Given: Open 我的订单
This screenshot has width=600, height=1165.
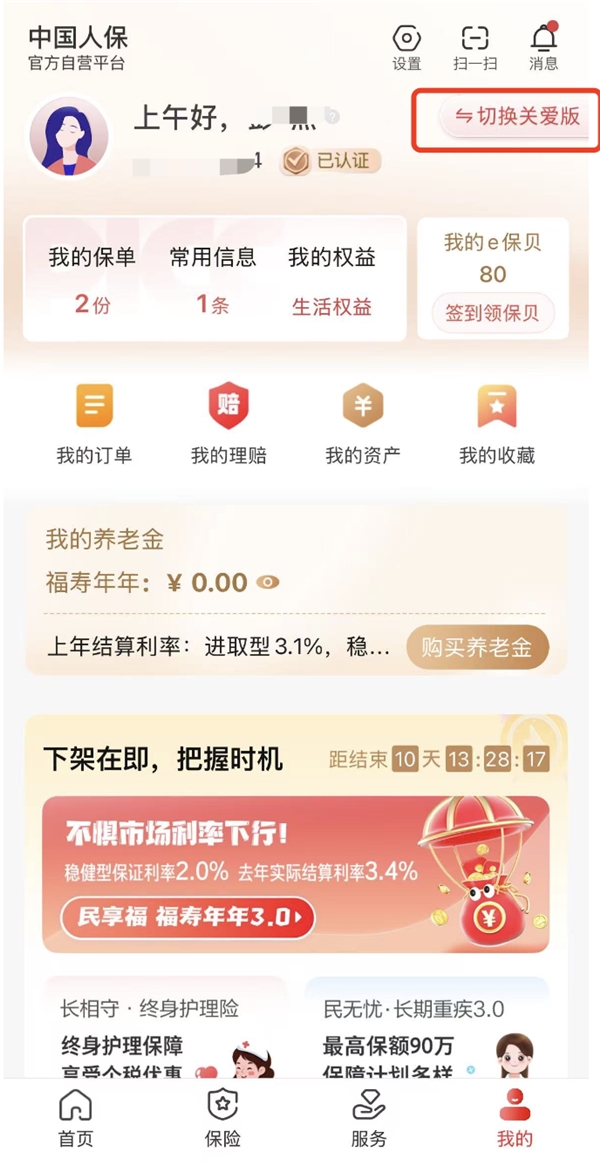Looking at the screenshot, I should tap(94, 426).
